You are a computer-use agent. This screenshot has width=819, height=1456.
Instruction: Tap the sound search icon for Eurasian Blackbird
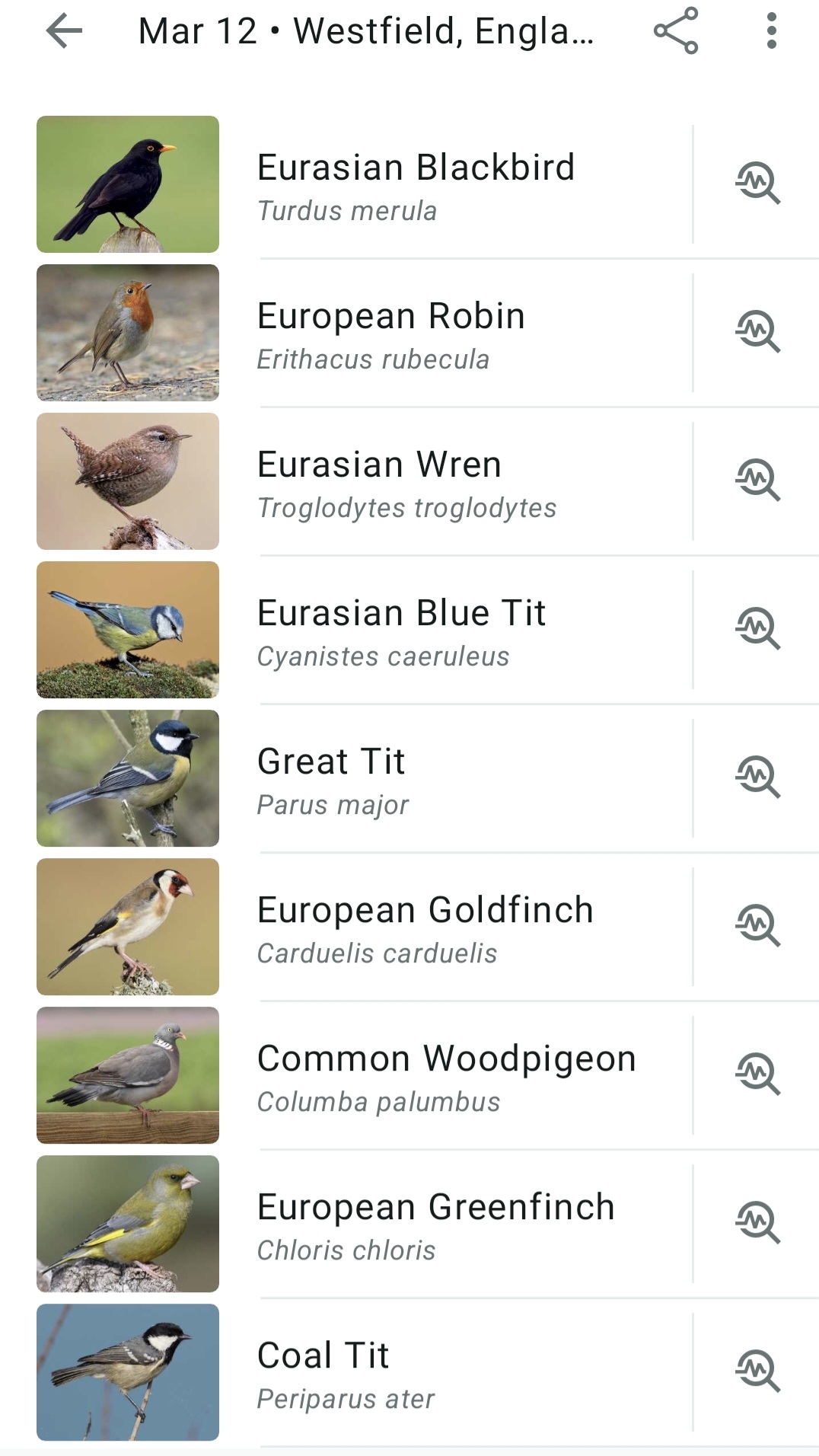click(x=757, y=184)
